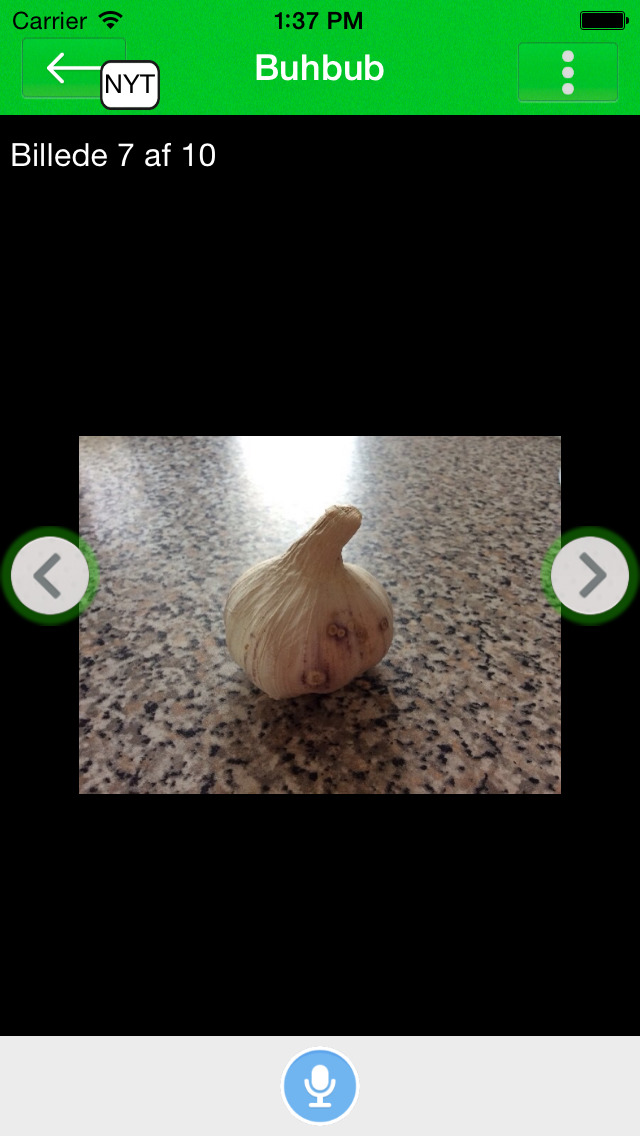Open the three-dot overflow menu

click(x=568, y=72)
